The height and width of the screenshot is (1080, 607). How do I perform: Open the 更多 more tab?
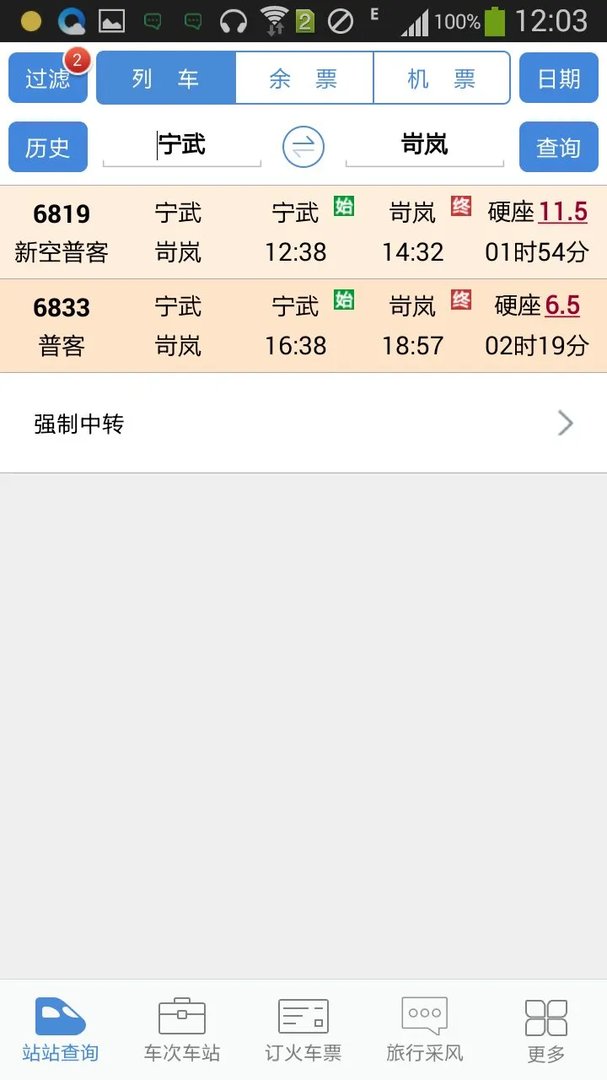(x=546, y=1028)
